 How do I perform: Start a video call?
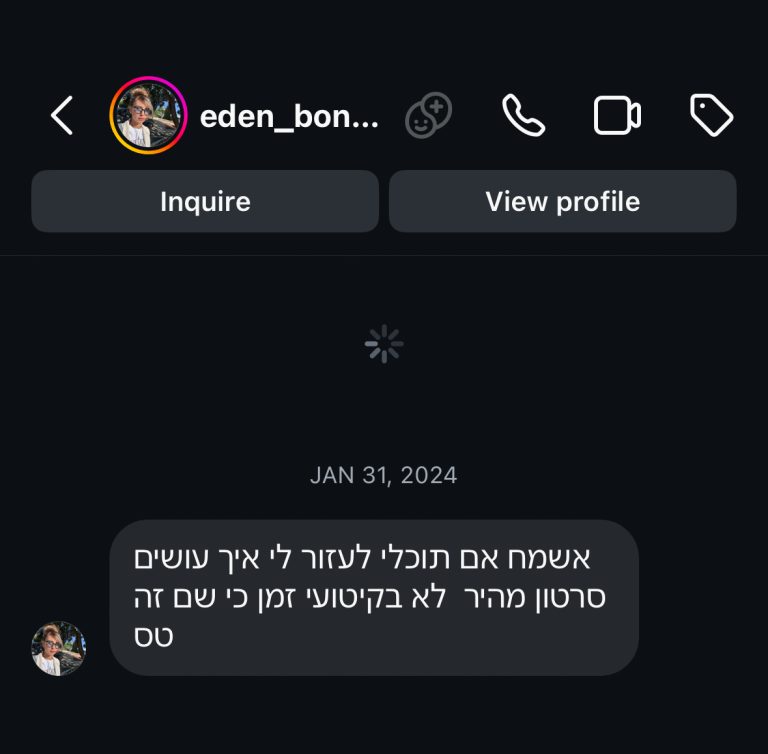click(x=617, y=116)
